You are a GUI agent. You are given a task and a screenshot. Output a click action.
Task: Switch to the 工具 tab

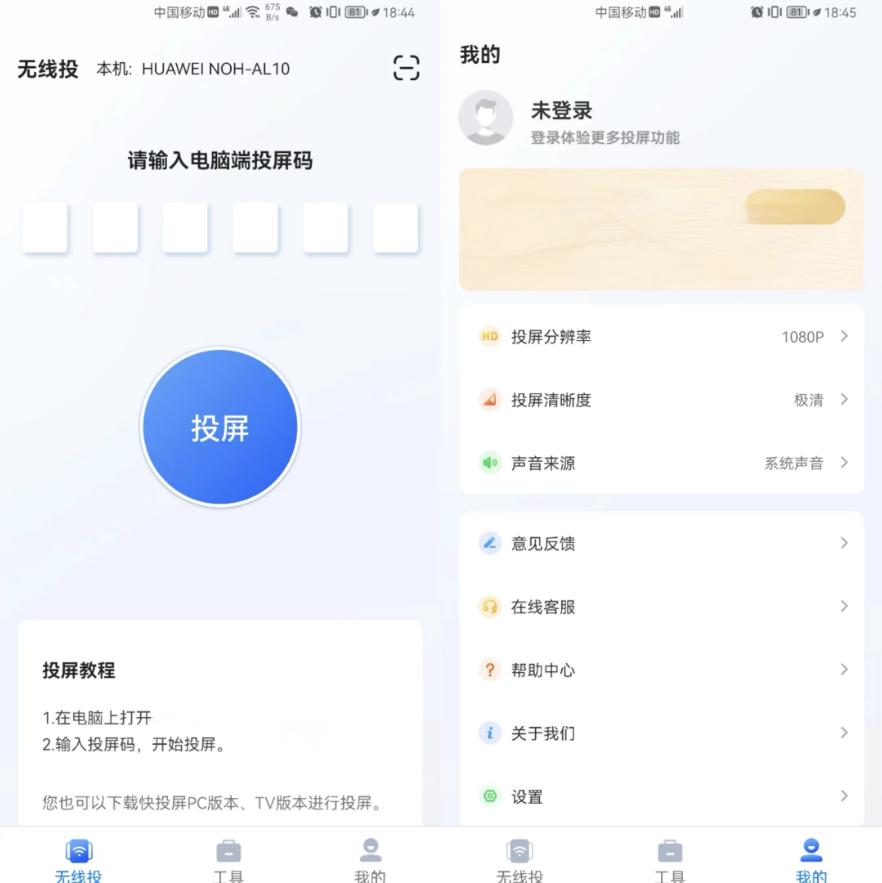(229, 857)
